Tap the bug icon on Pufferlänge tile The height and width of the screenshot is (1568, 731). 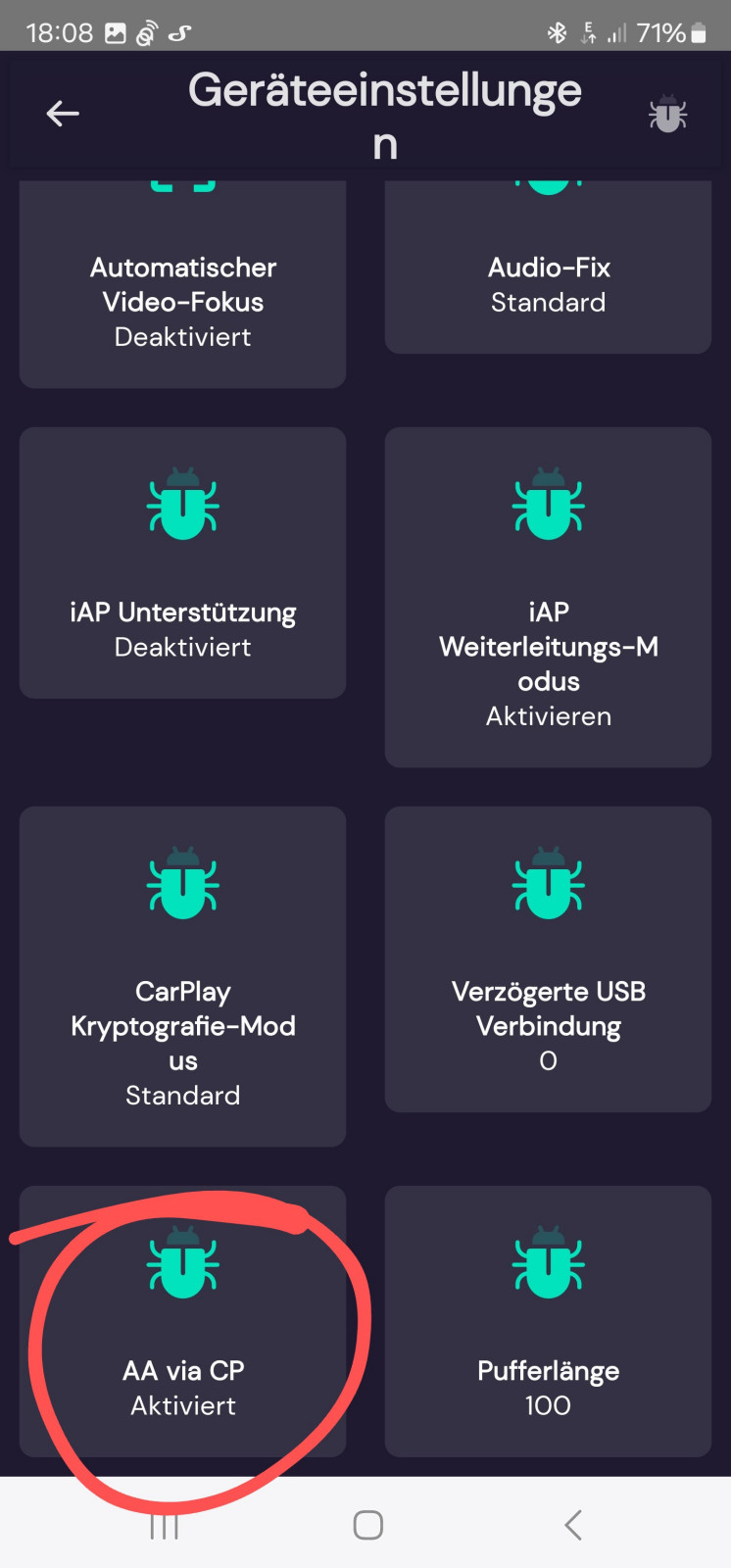click(x=548, y=1264)
